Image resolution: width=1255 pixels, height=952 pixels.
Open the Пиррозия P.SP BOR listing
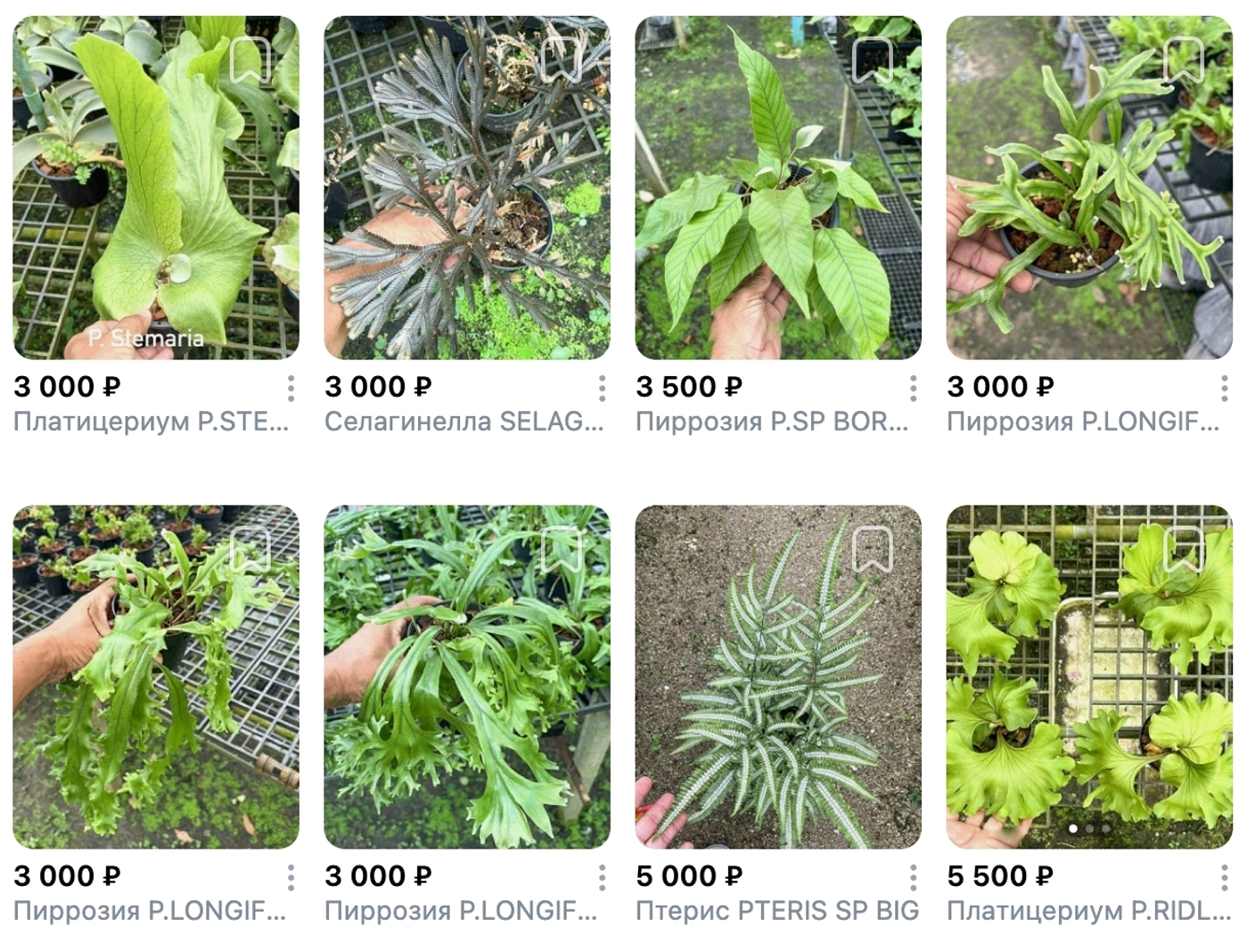[778, 187]
